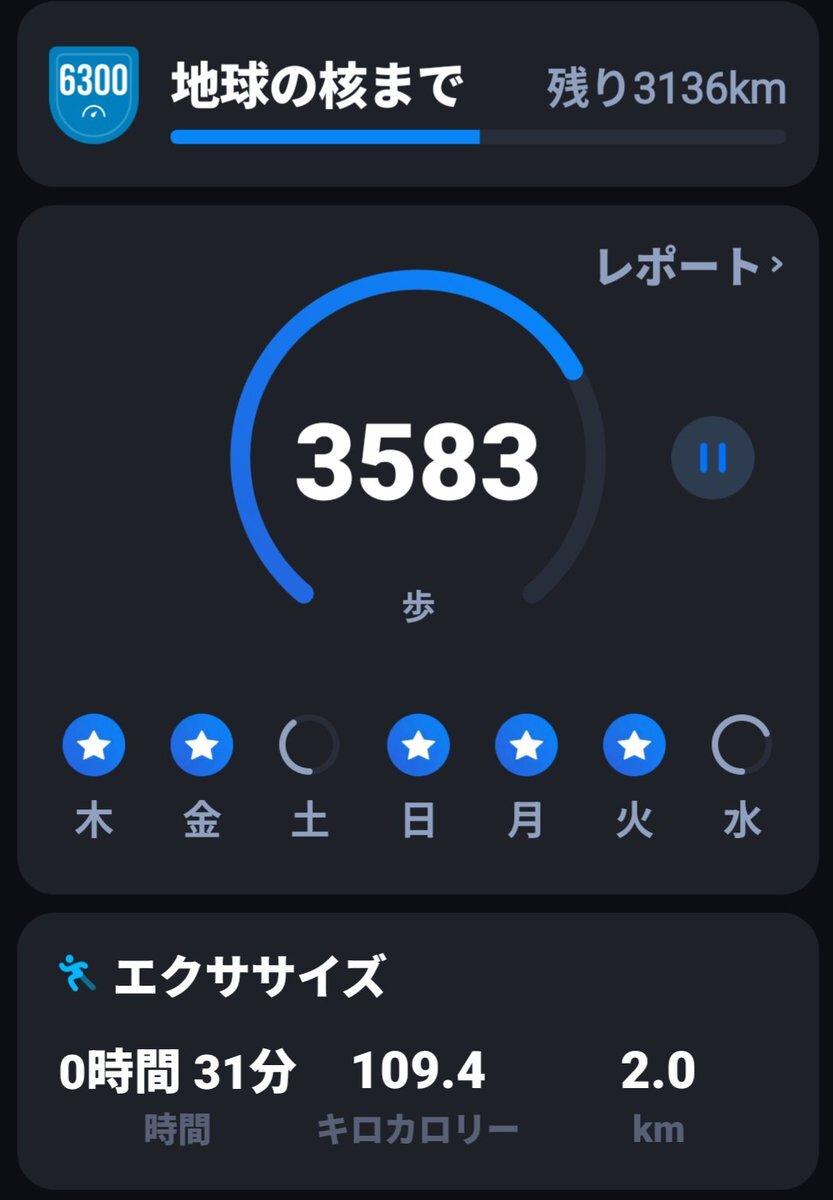This screenshot has width=833, height=1200.
Task: Pause step counting
Action: point(712,458)
